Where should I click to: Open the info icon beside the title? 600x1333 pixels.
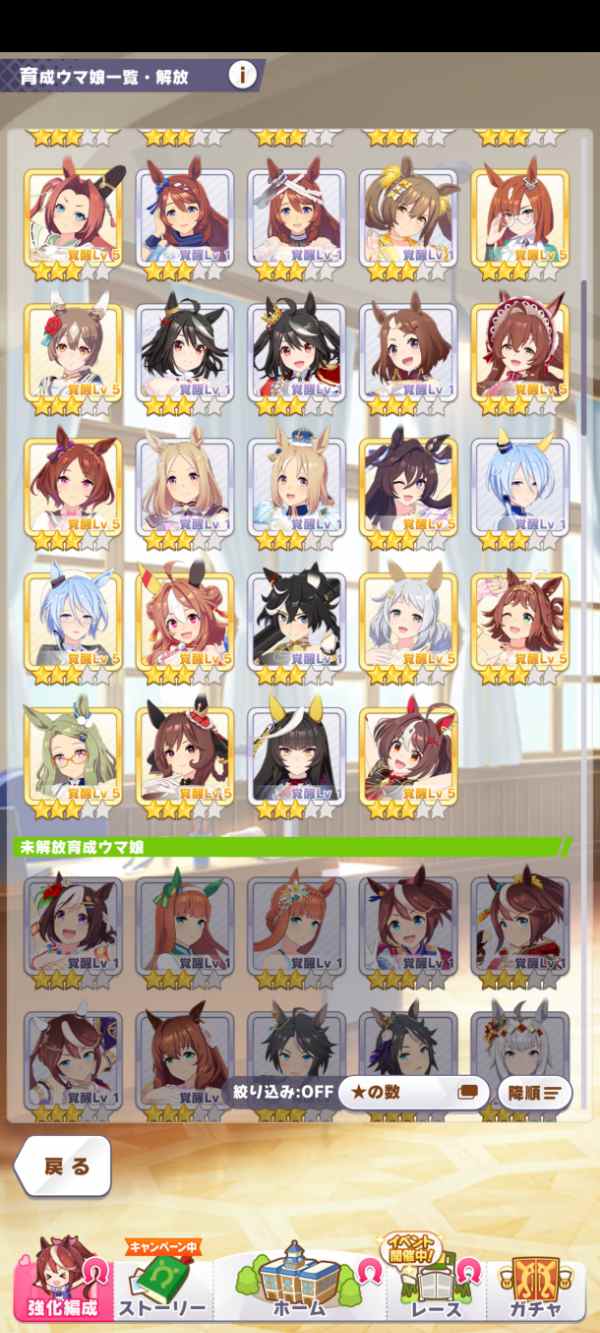241,75
